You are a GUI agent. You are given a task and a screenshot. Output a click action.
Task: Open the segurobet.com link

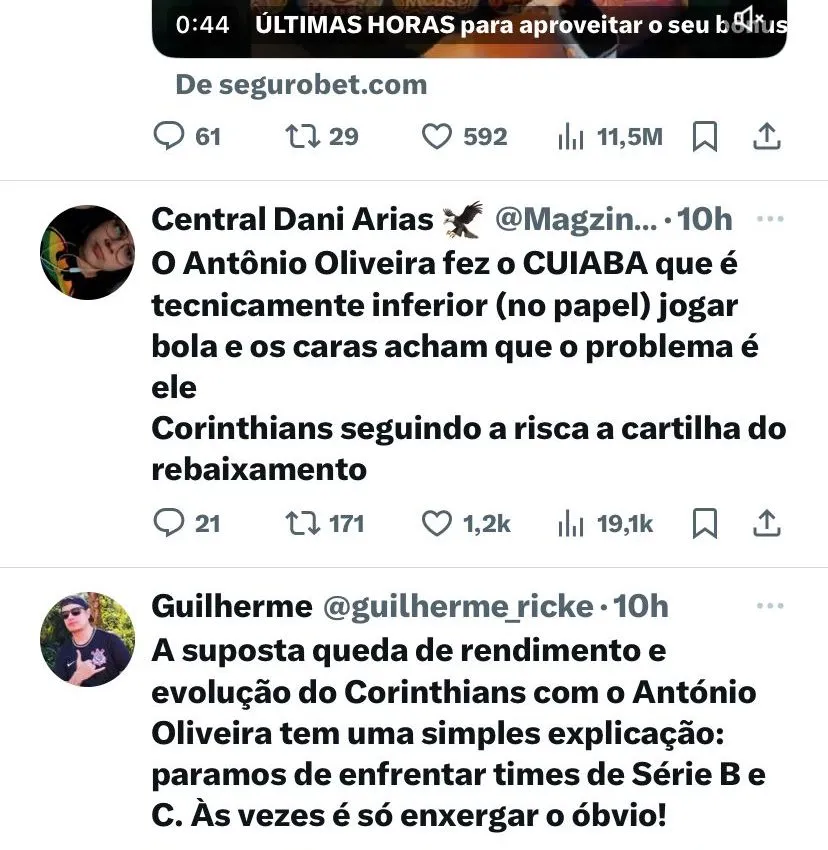tap(301, 85)
